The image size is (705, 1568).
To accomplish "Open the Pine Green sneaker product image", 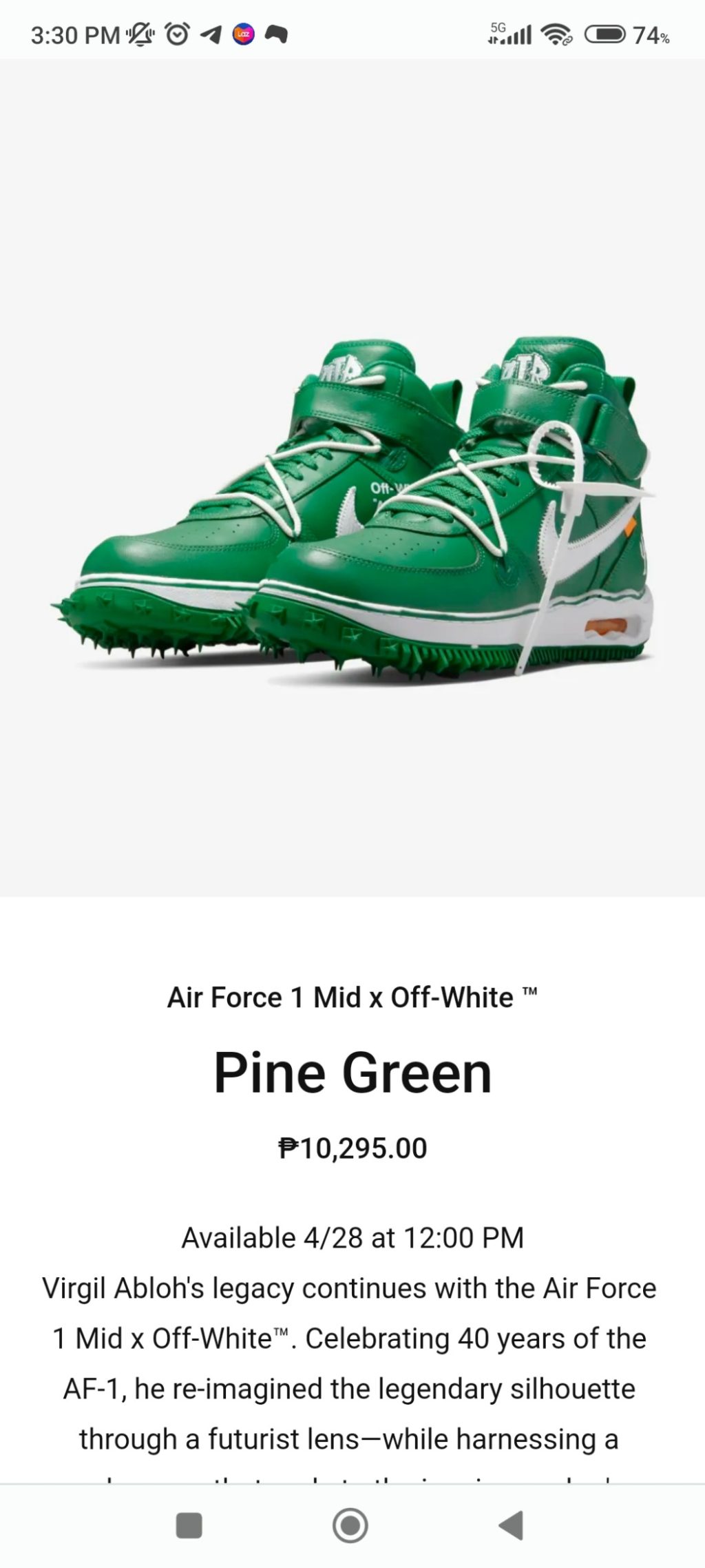I will point(352,510).
